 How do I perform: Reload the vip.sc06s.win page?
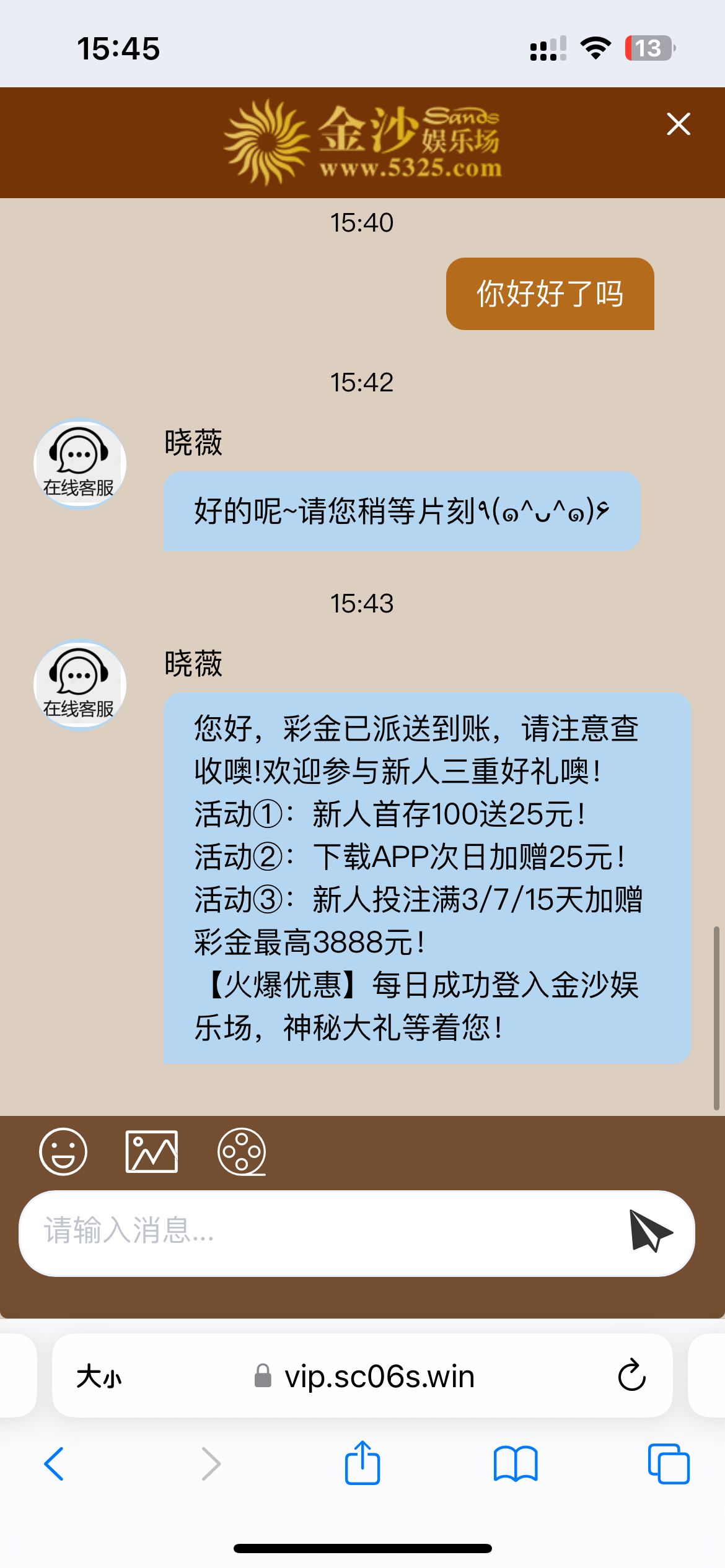click(631, 1376)
